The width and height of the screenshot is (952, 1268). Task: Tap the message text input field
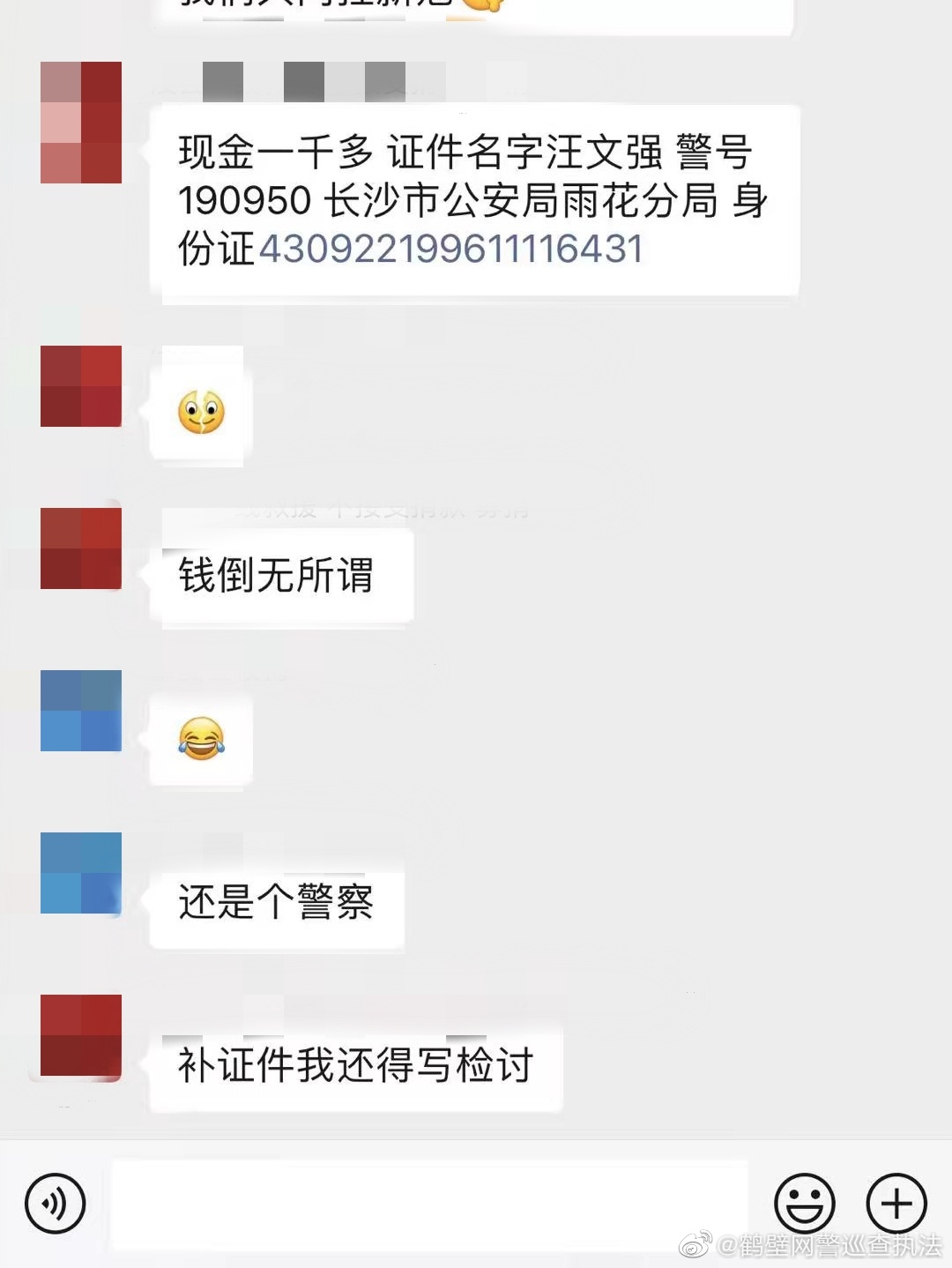tap(429, 1205)
